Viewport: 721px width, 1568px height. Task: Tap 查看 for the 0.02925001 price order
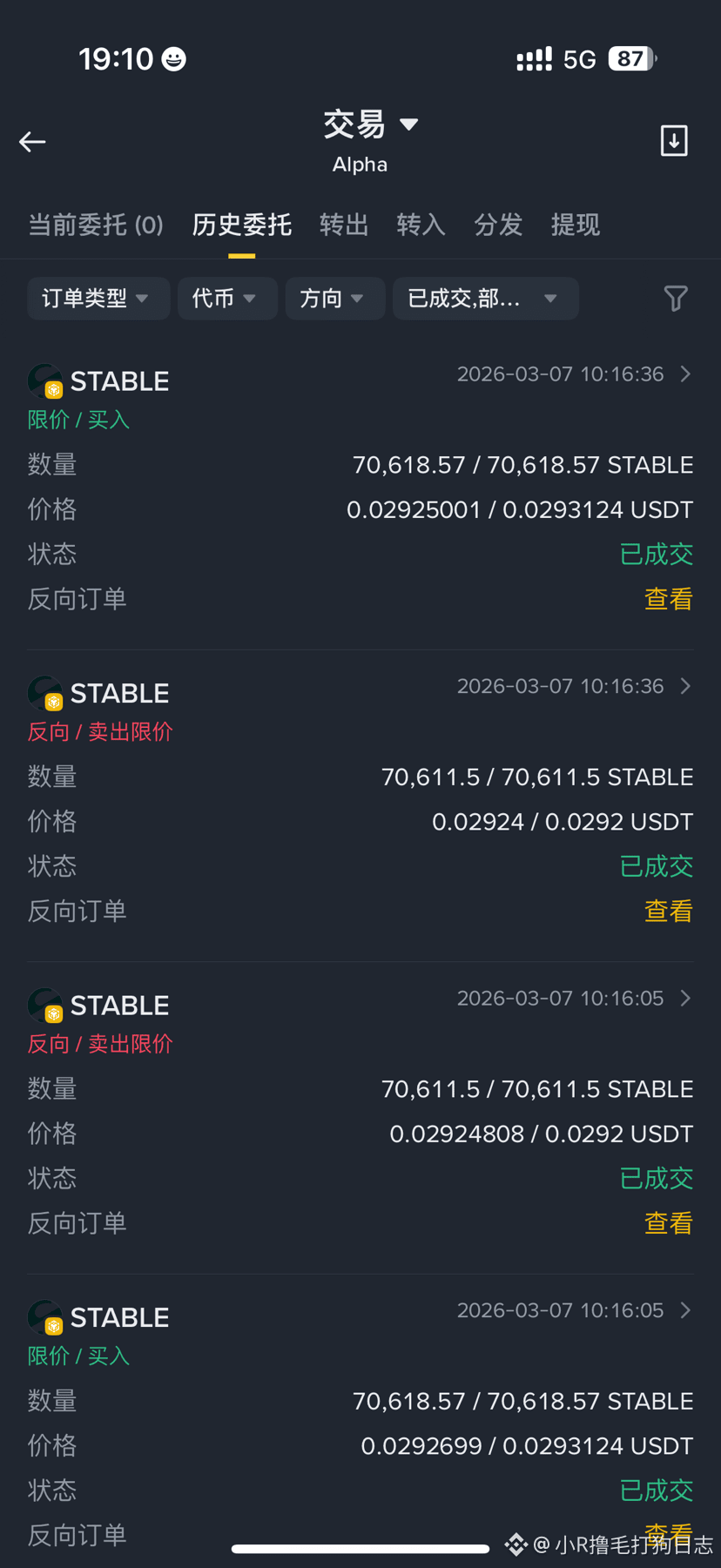tap(668, 599)
